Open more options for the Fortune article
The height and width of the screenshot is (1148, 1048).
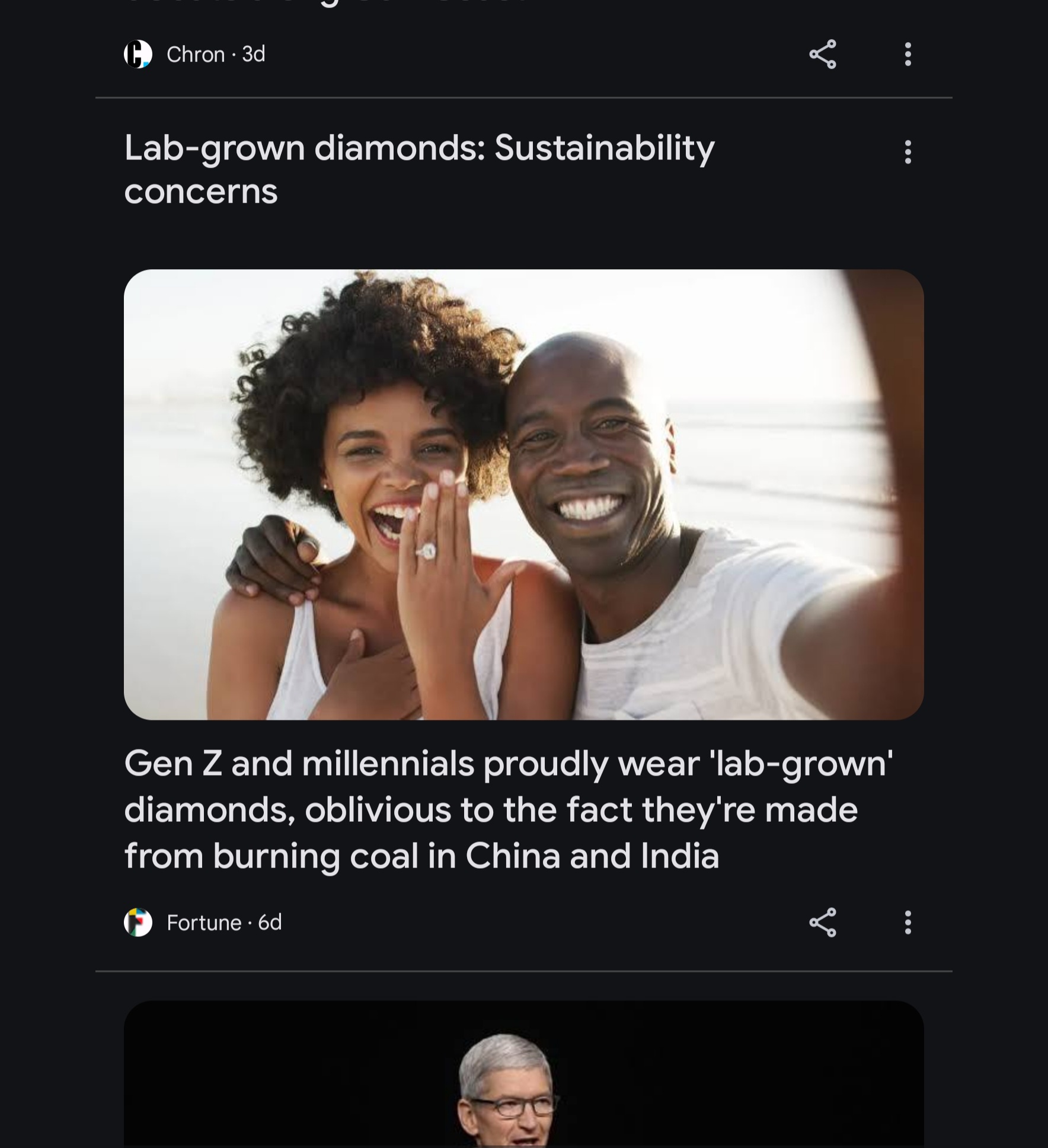[908, 923]
